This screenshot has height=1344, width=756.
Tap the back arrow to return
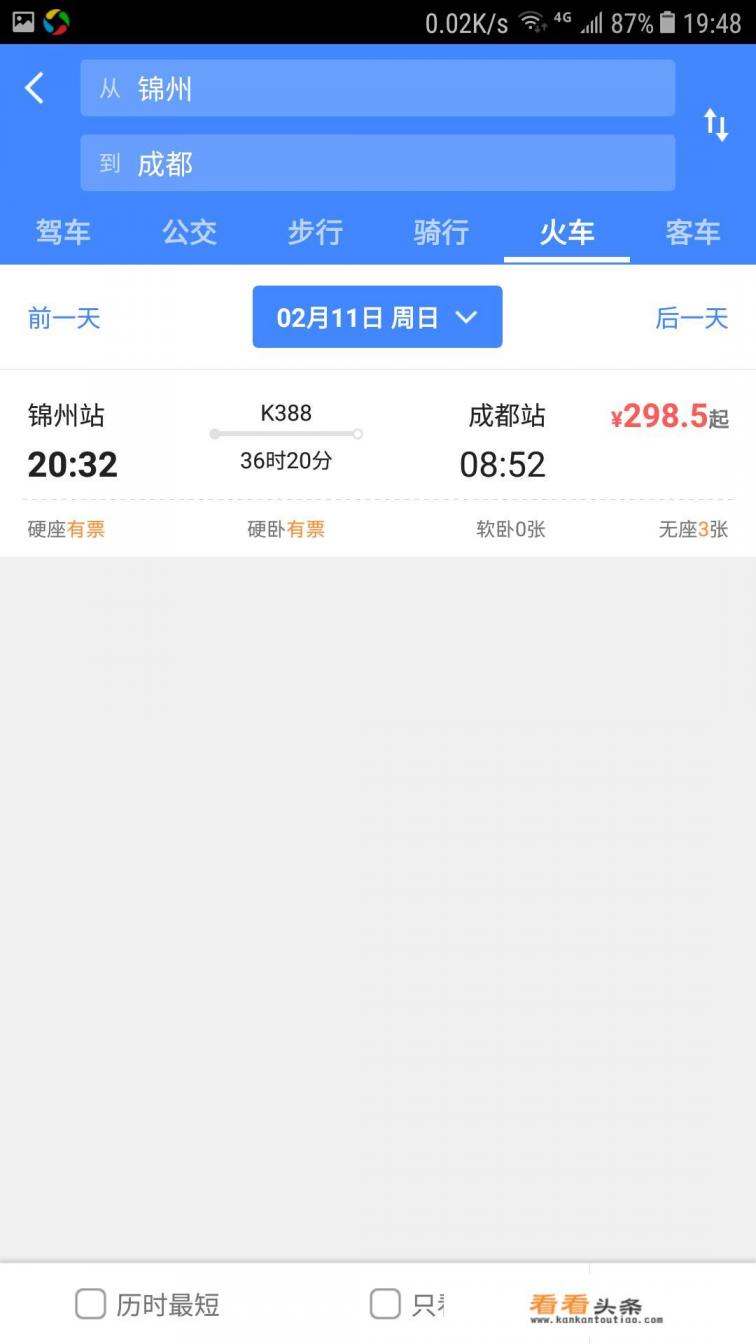coord(36,88)
